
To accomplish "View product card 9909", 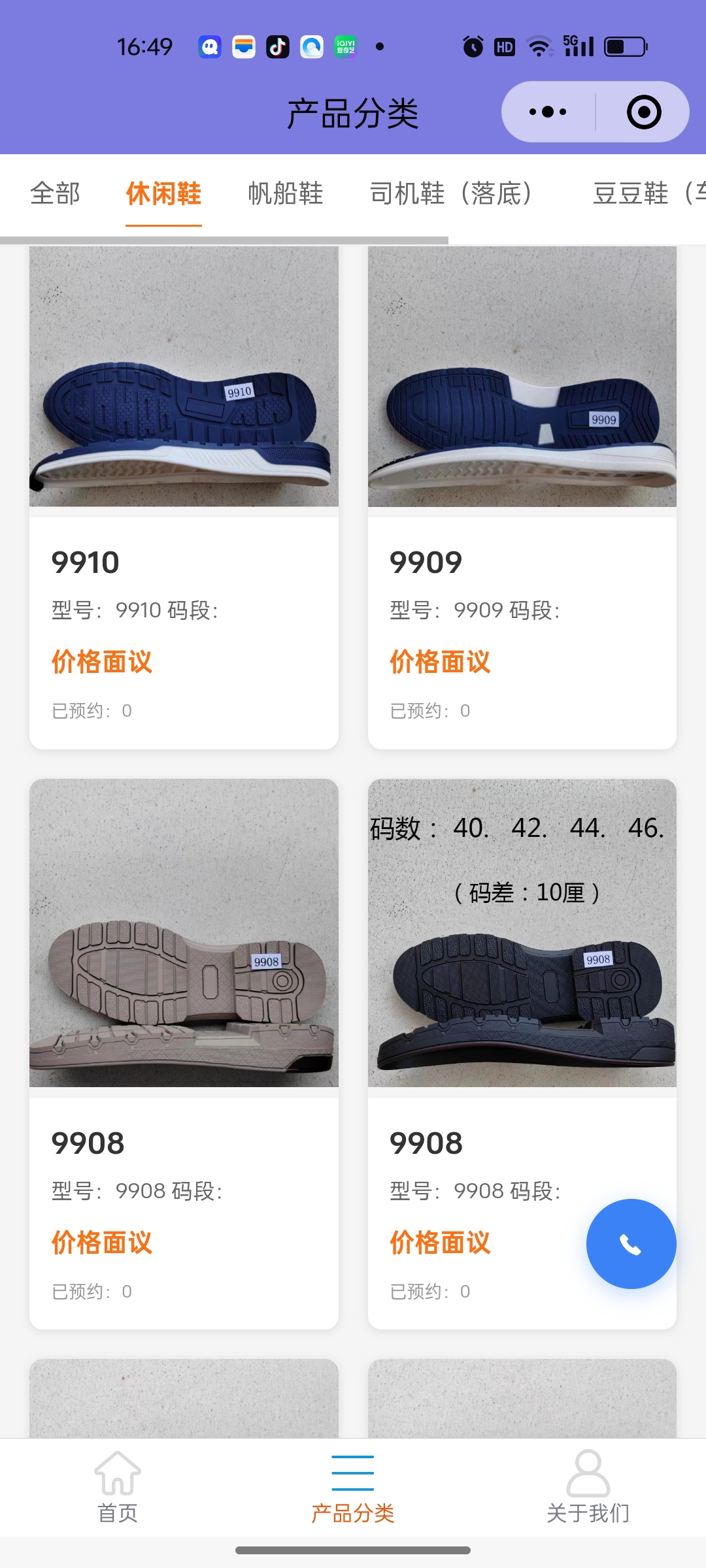I will [522, 497].
